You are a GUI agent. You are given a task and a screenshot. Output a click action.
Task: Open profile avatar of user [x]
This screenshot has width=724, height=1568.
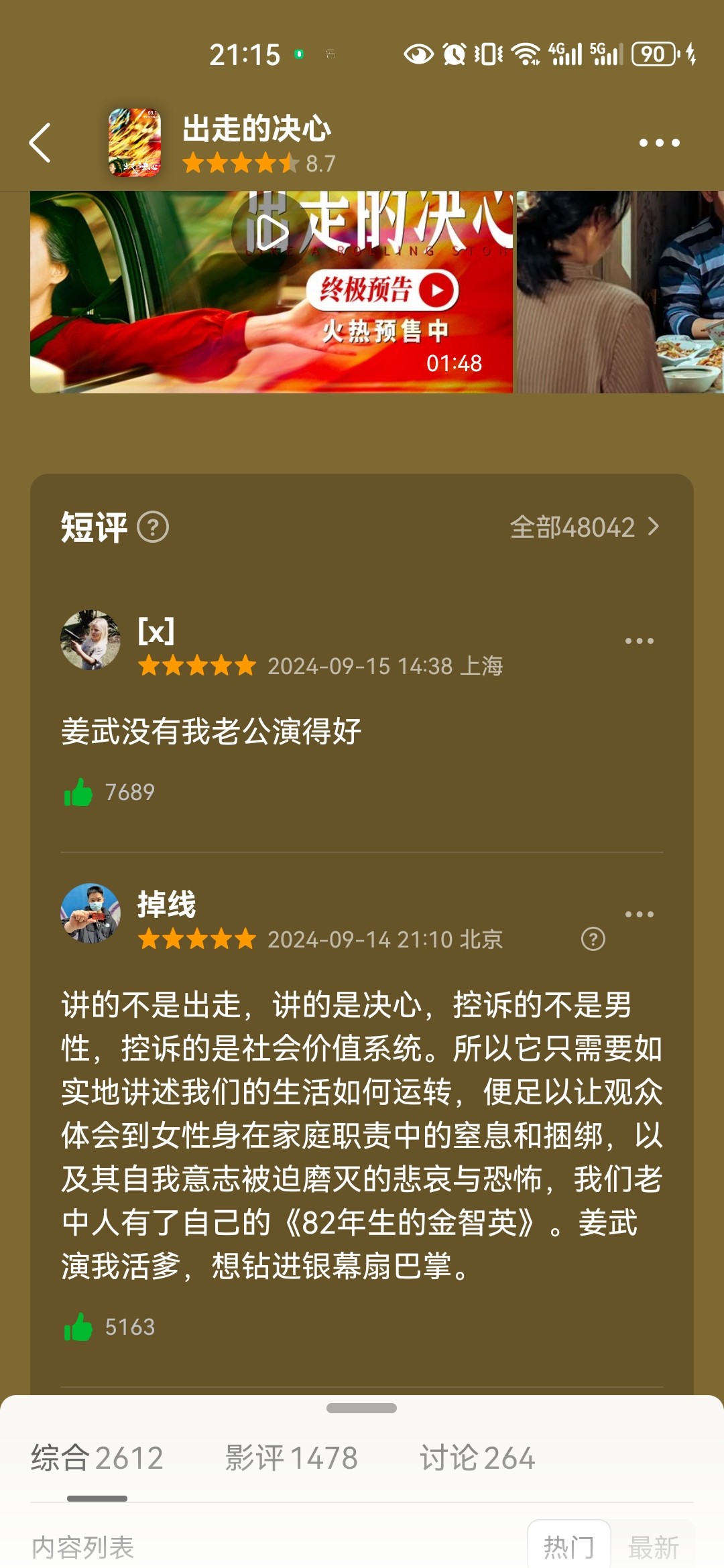90,640
